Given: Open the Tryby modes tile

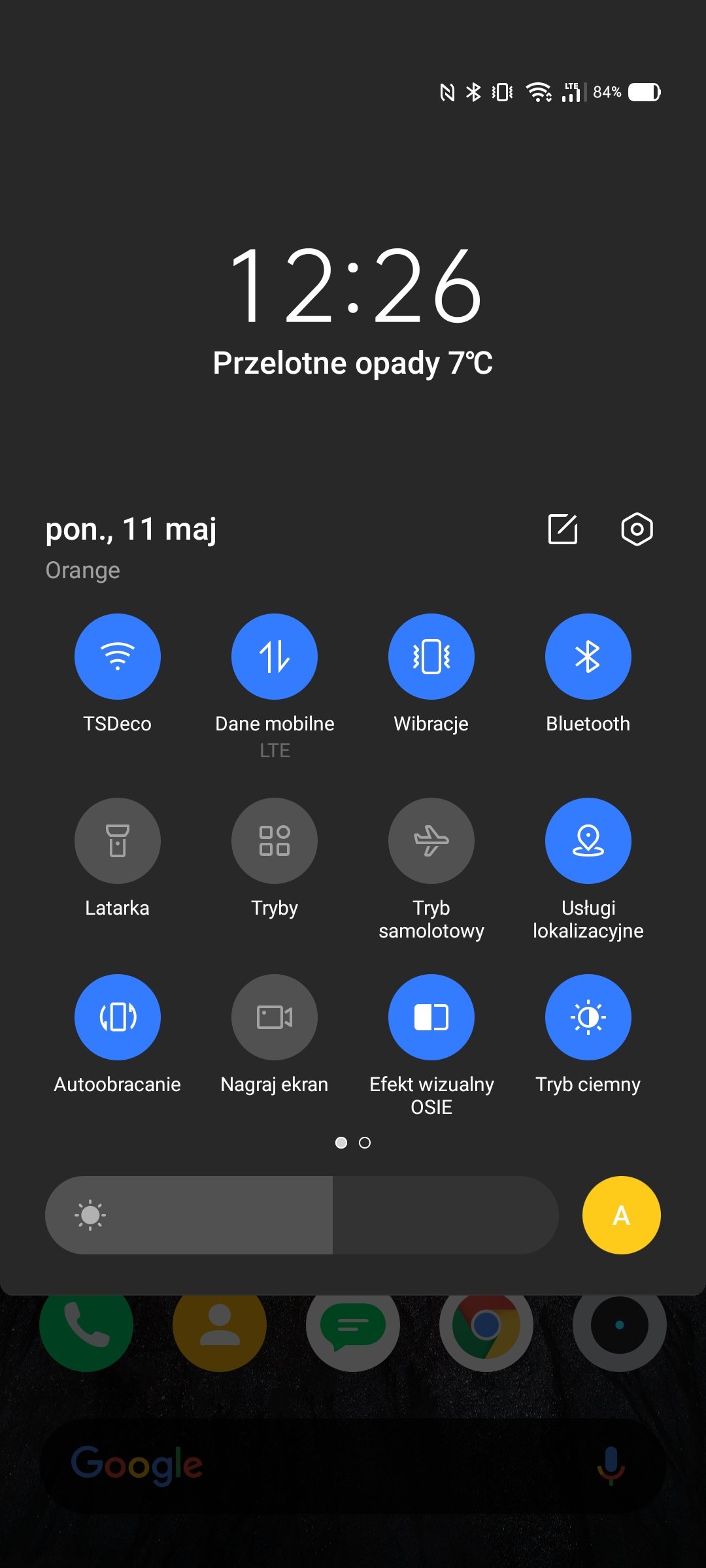Looking at the screenshot, I should (x=275, y=840).
